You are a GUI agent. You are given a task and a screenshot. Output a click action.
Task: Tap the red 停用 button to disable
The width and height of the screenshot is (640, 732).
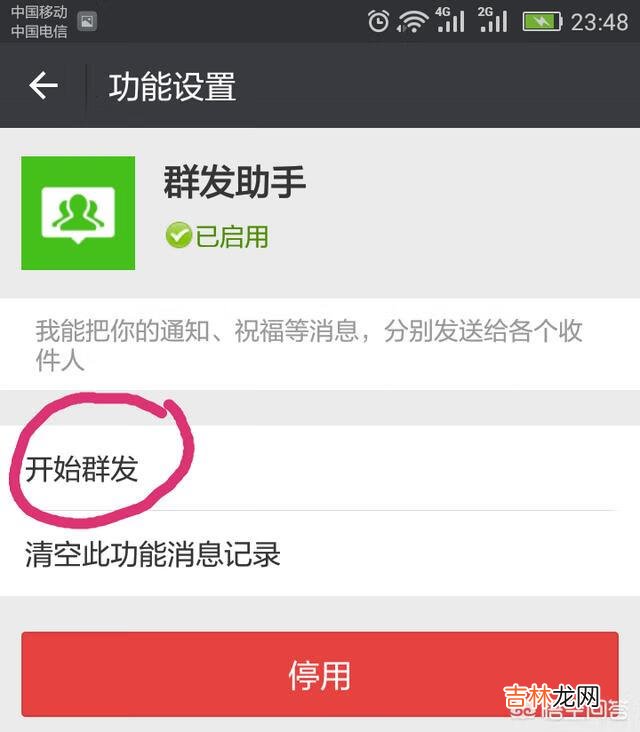320,674
